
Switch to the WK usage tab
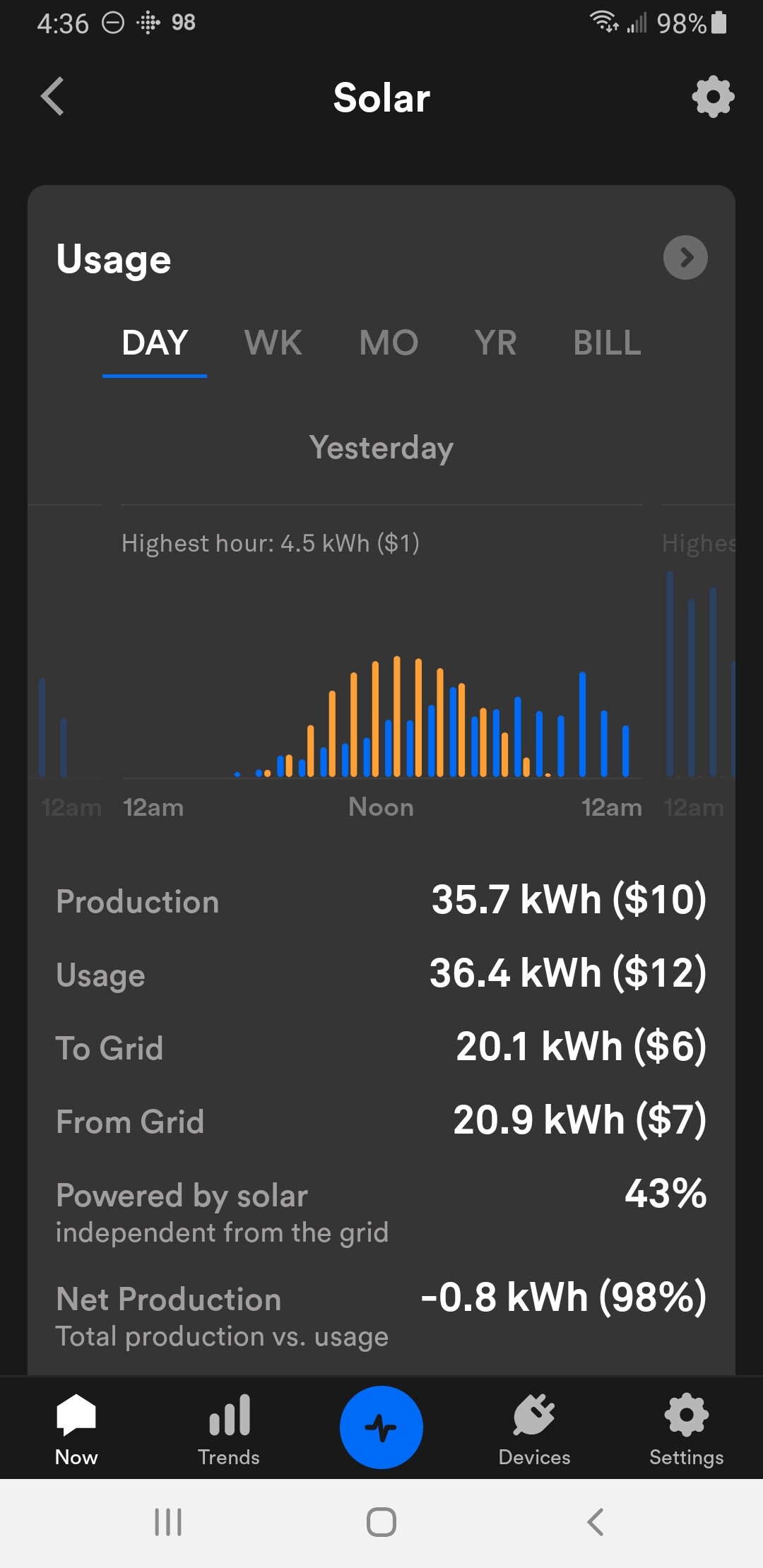273,343
